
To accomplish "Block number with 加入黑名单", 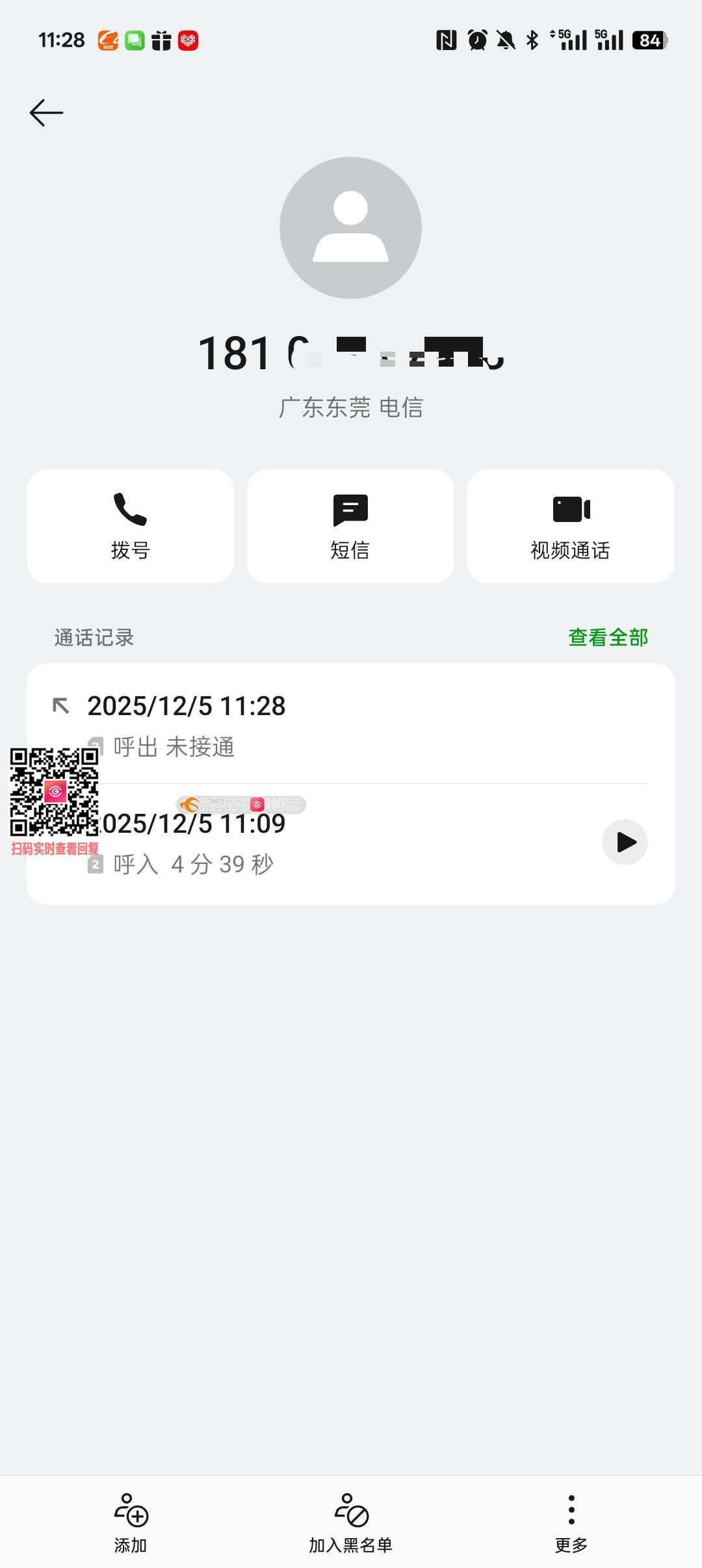I will [x=351, y=1523].
